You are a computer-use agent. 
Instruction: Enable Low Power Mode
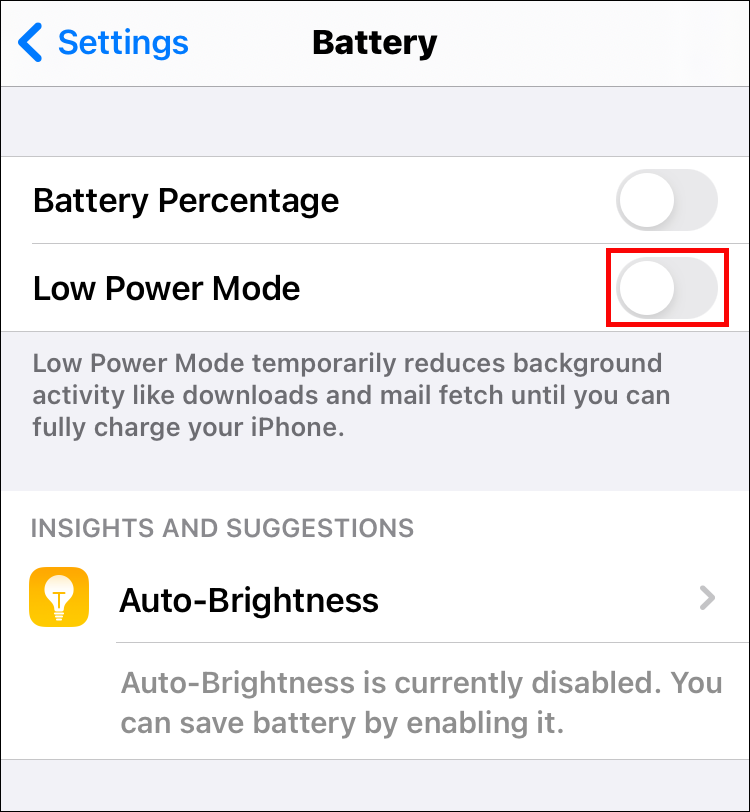click(667, 289)
